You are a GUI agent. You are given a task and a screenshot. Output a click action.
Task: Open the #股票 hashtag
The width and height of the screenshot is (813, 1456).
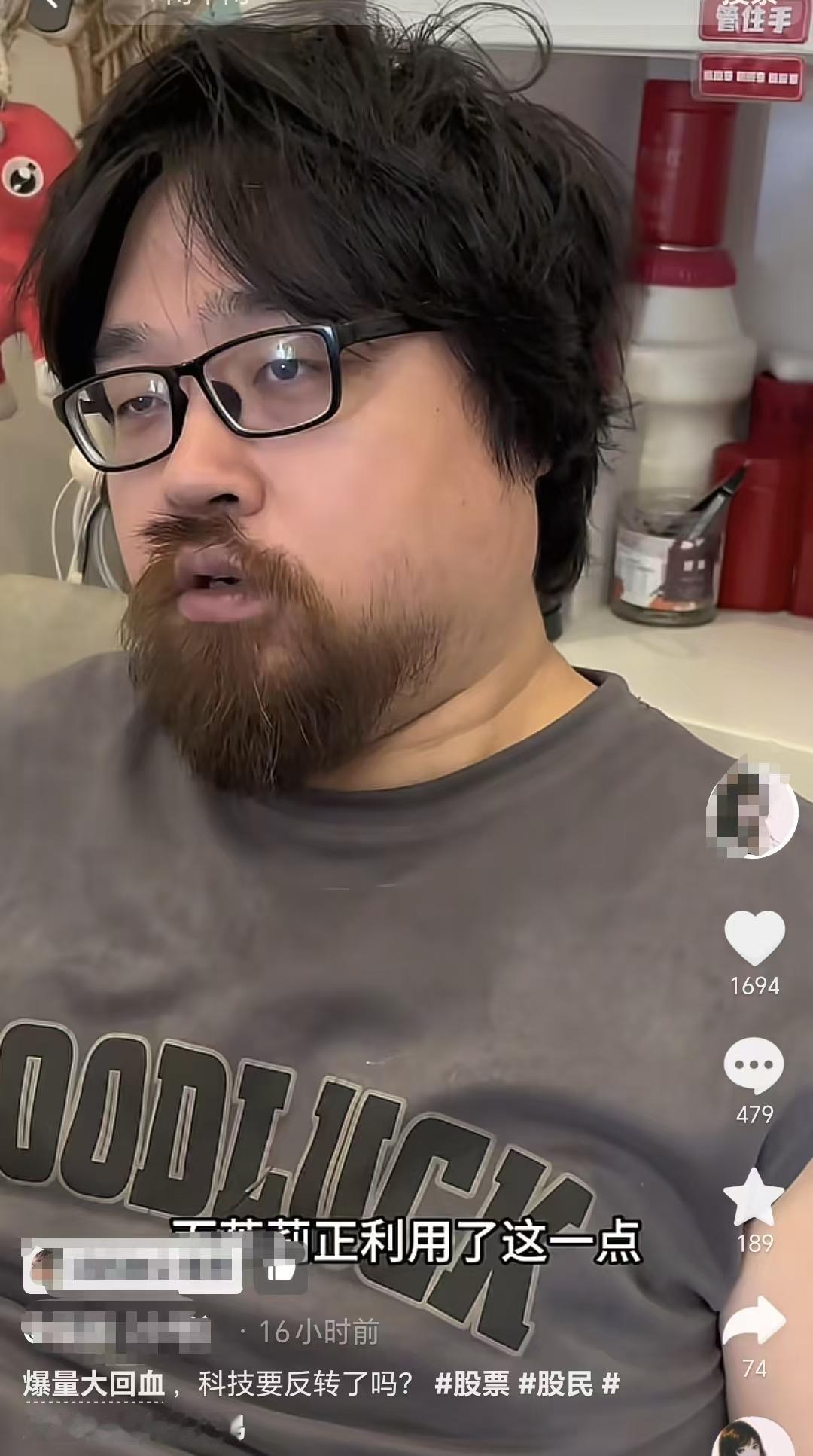[x=472, y=1384]
